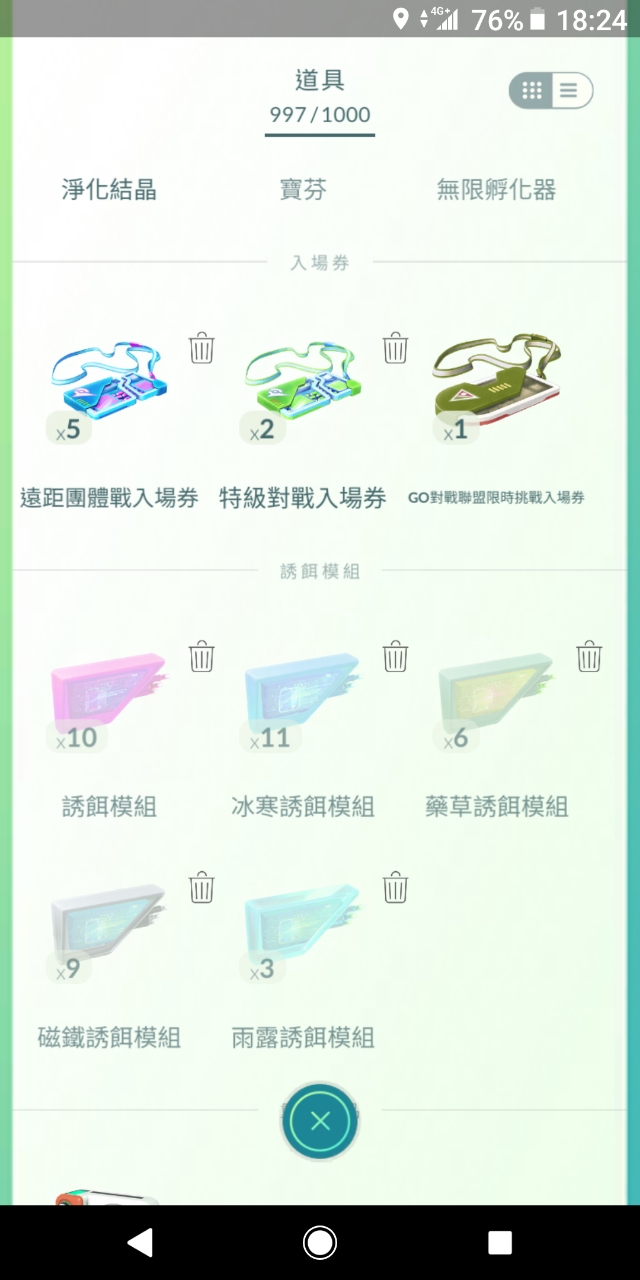
Task: Discard 特級對戰入場券 via trash icon
Action: tap(395, 349)
